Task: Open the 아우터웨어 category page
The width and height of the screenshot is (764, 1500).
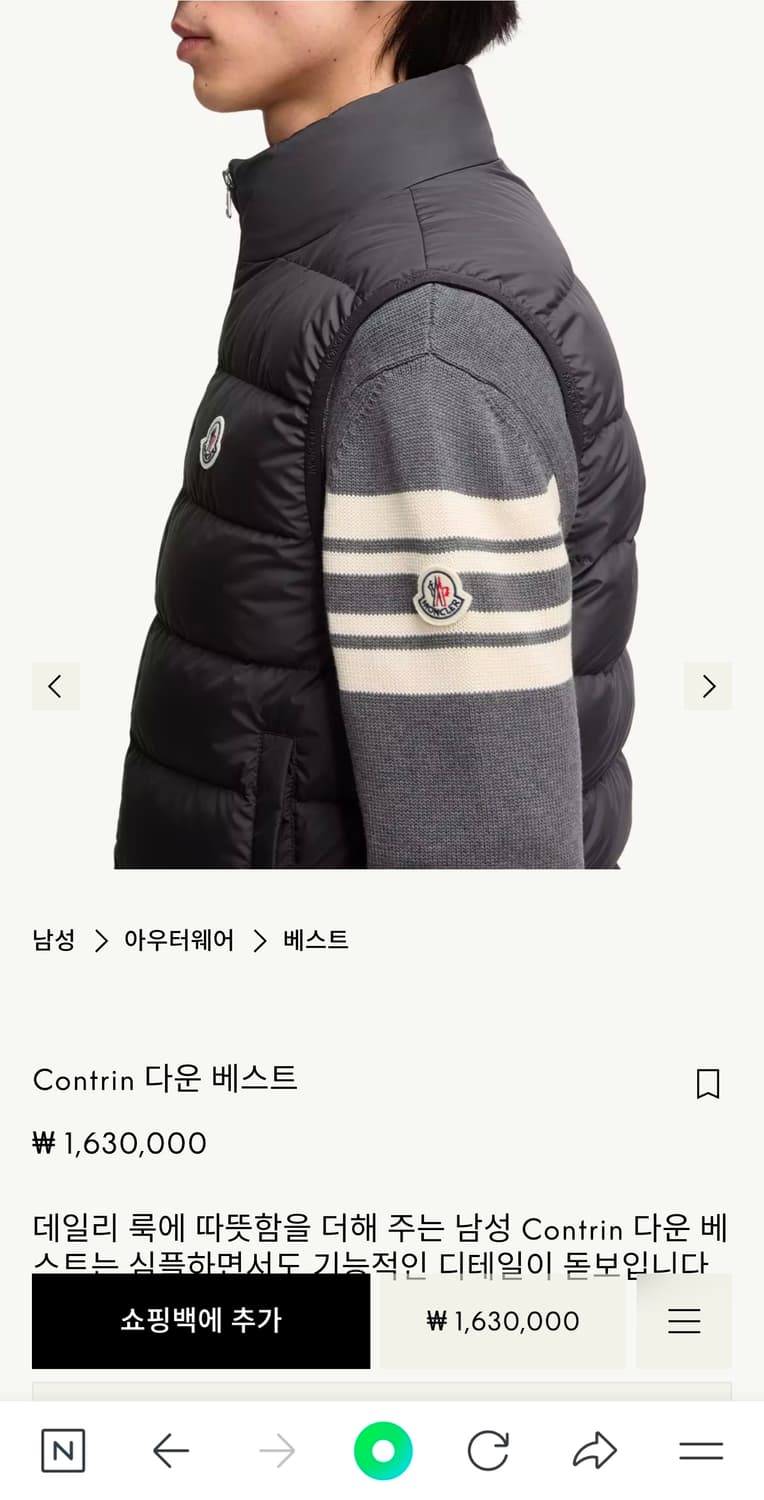Action: tap(178, 941)
